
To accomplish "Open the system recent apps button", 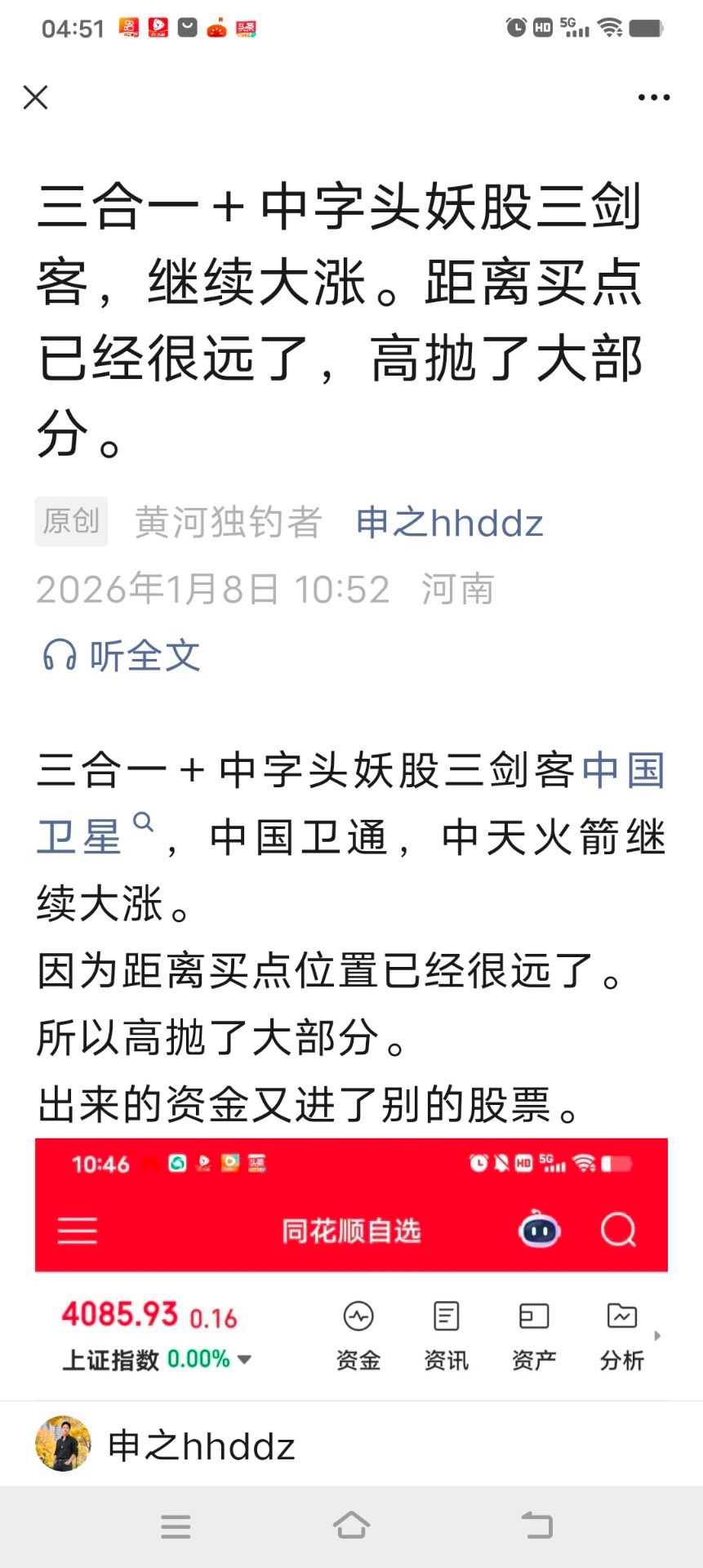I will [176, 1525].
